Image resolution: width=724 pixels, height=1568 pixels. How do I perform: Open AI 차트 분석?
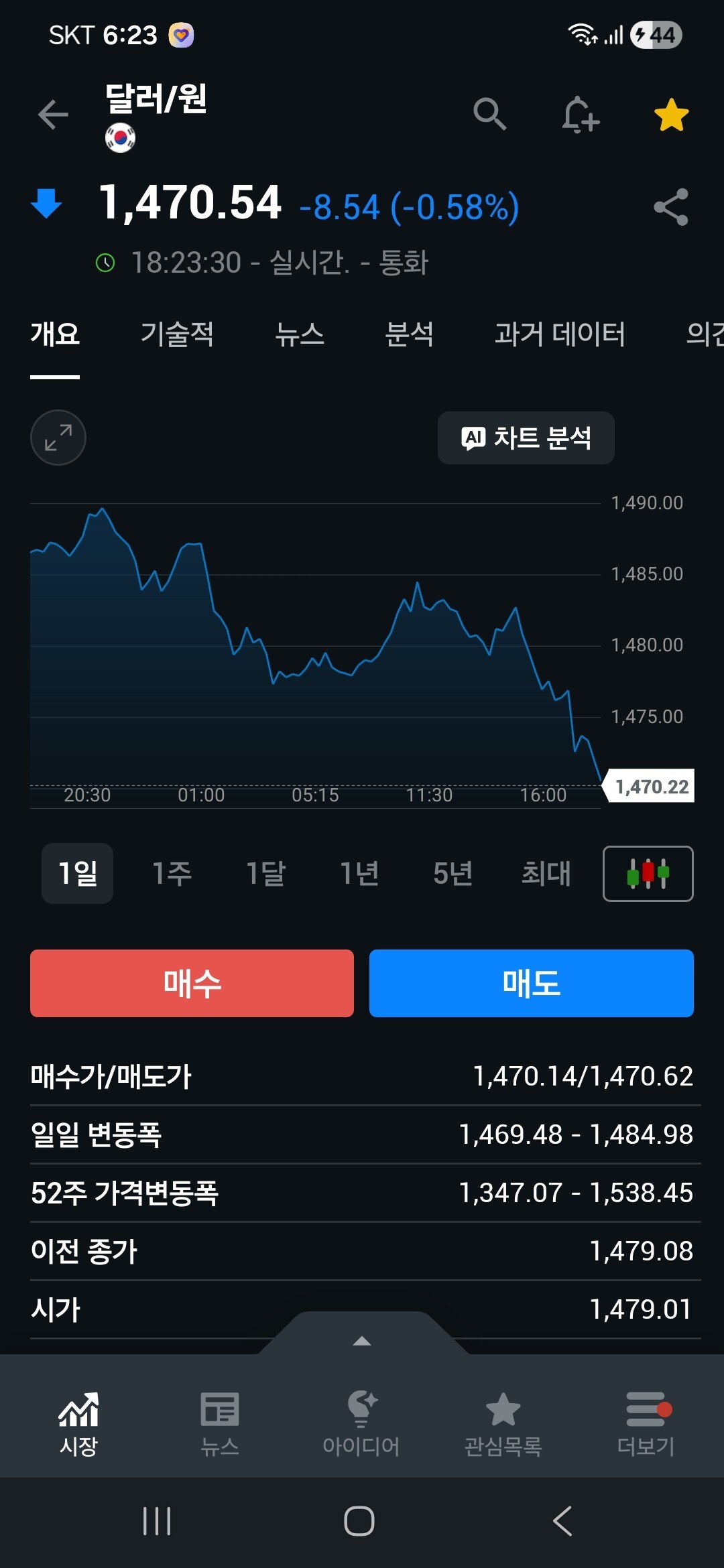[x=526, y=438]
